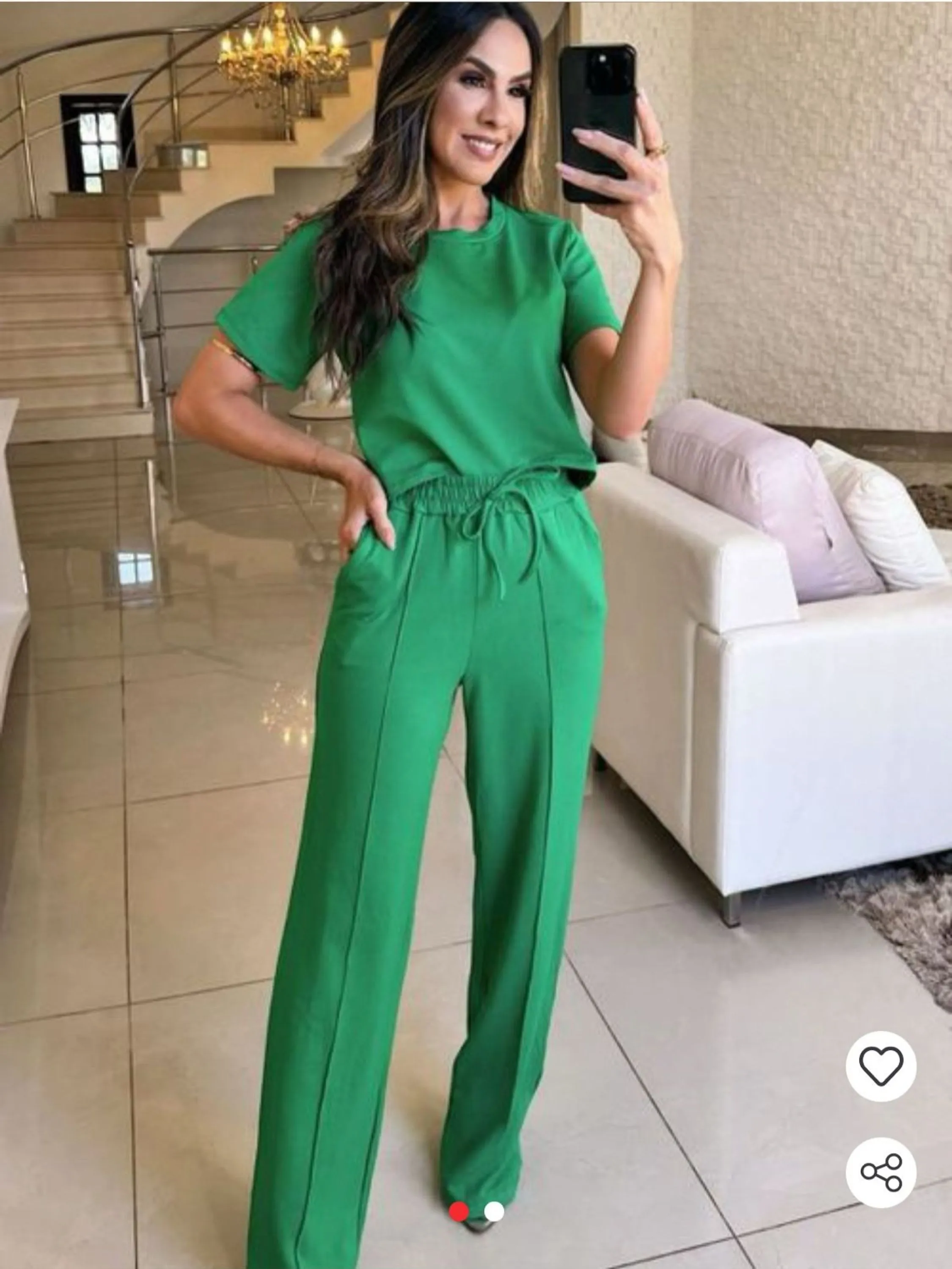
Task: Add this green outfit to favorites
Action: [881, 1066]
